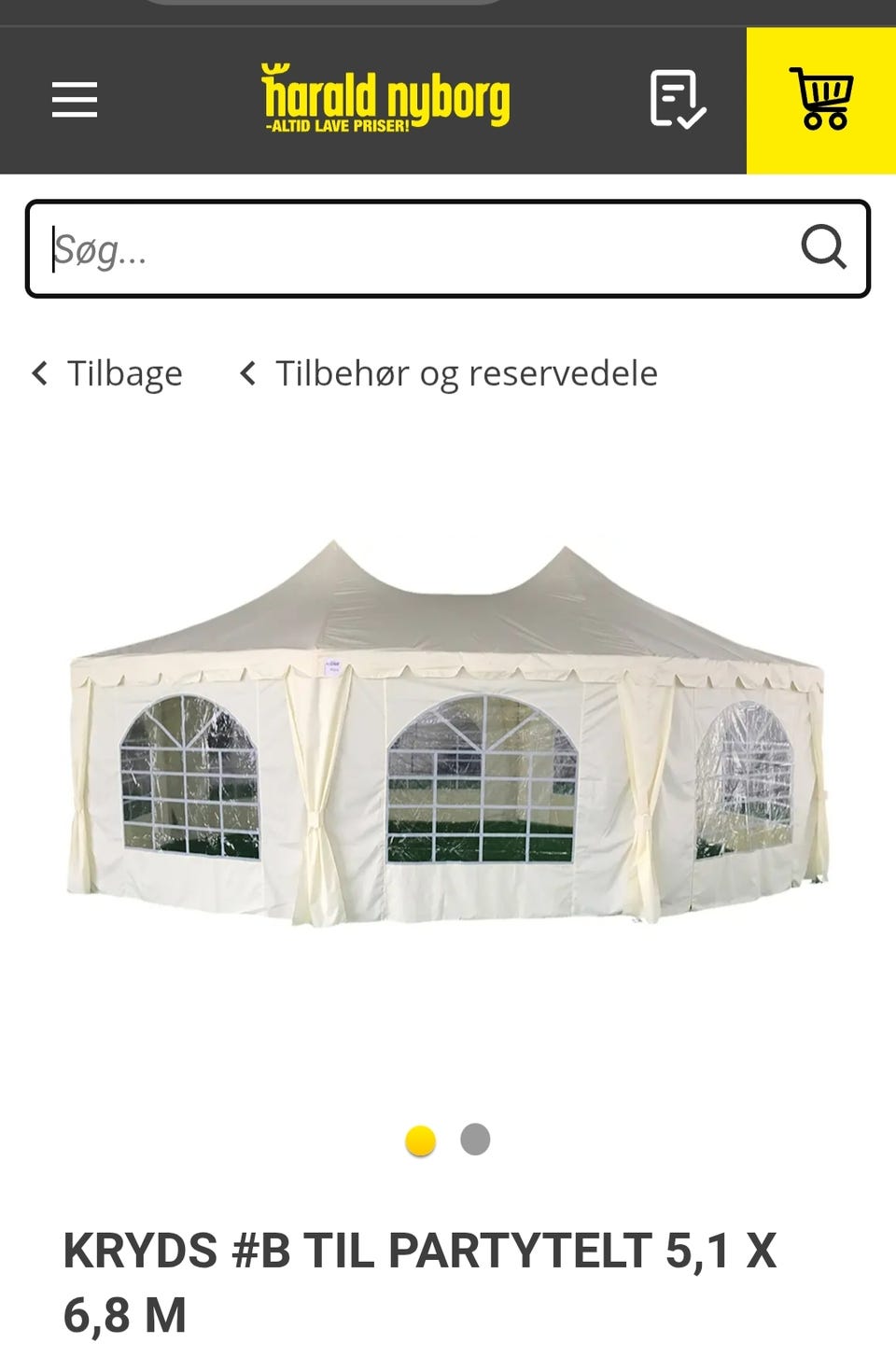Click inside the Søg search field
The width and height of the screenshot is (896, 1357).
(373, 249)
